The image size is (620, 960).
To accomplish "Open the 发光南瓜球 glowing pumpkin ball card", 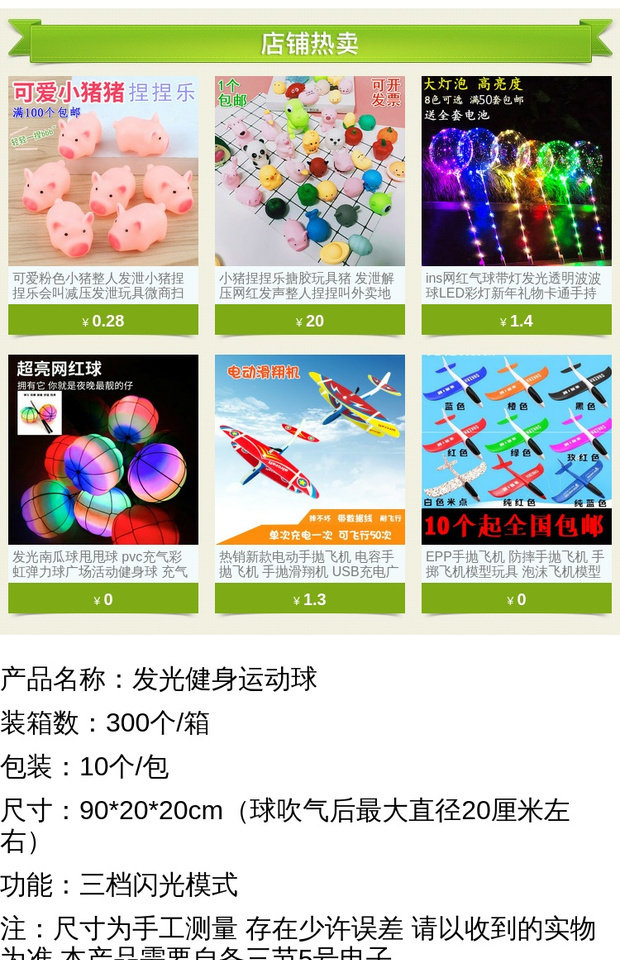I will (x=103, y=484).
